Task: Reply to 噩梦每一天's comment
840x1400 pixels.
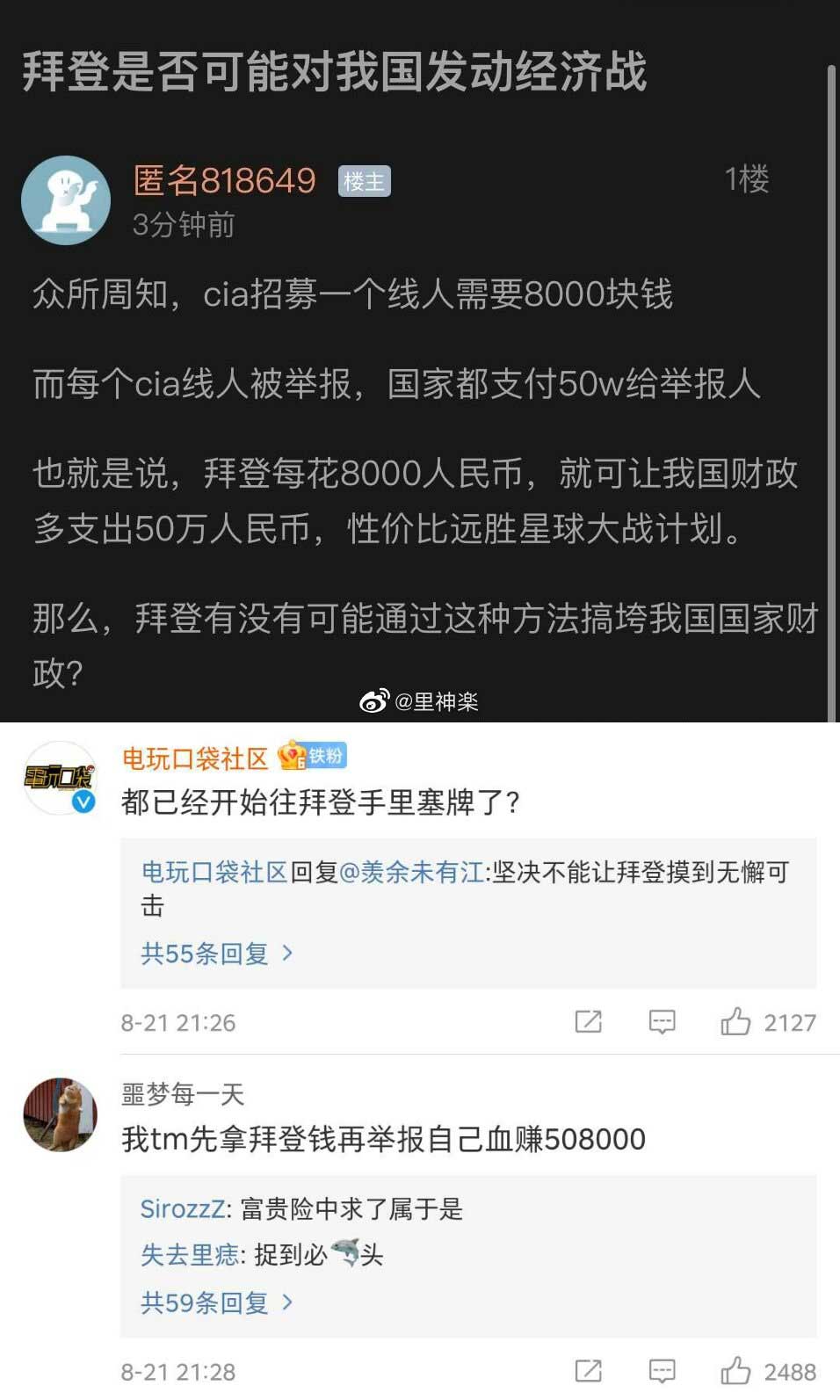Action: pos(662,1371)
